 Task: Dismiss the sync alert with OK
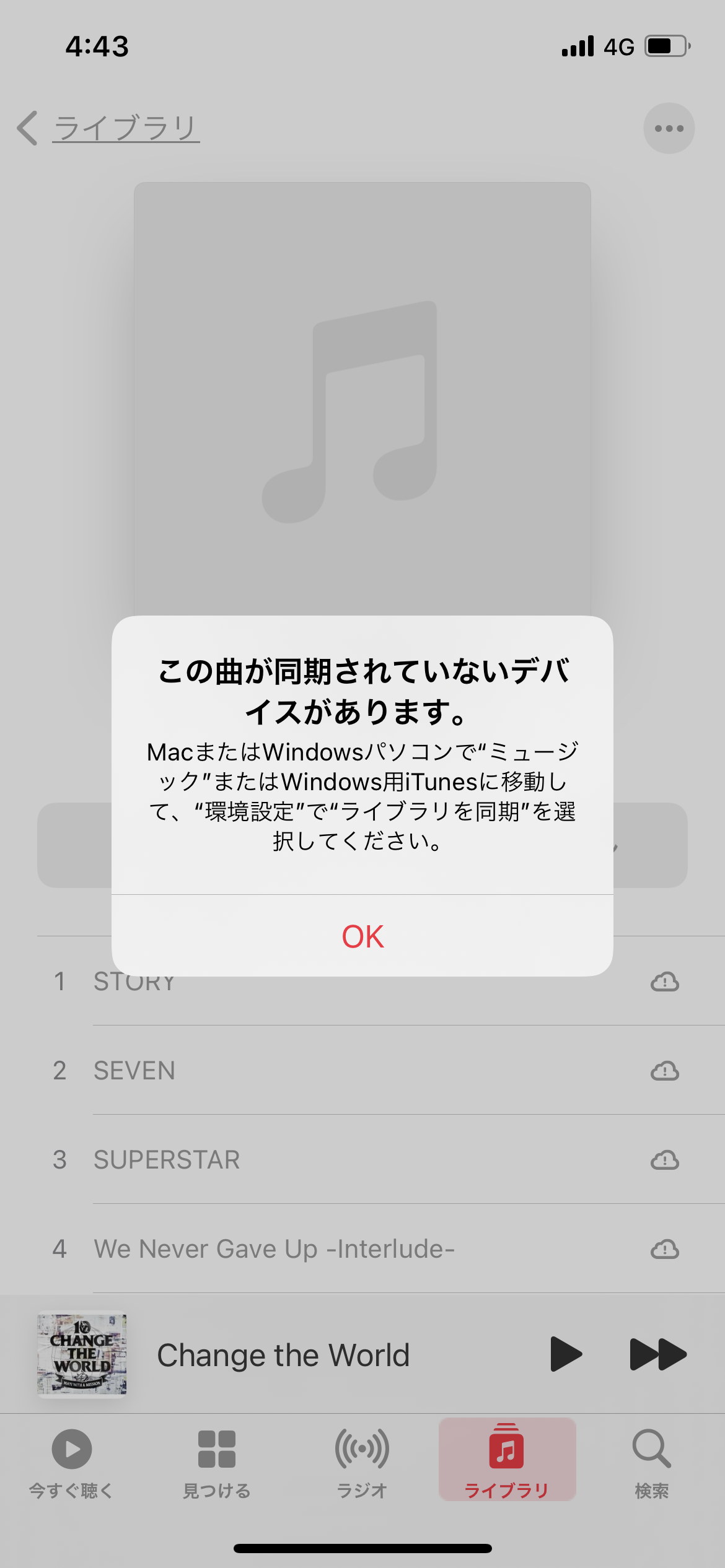(362, 936)
